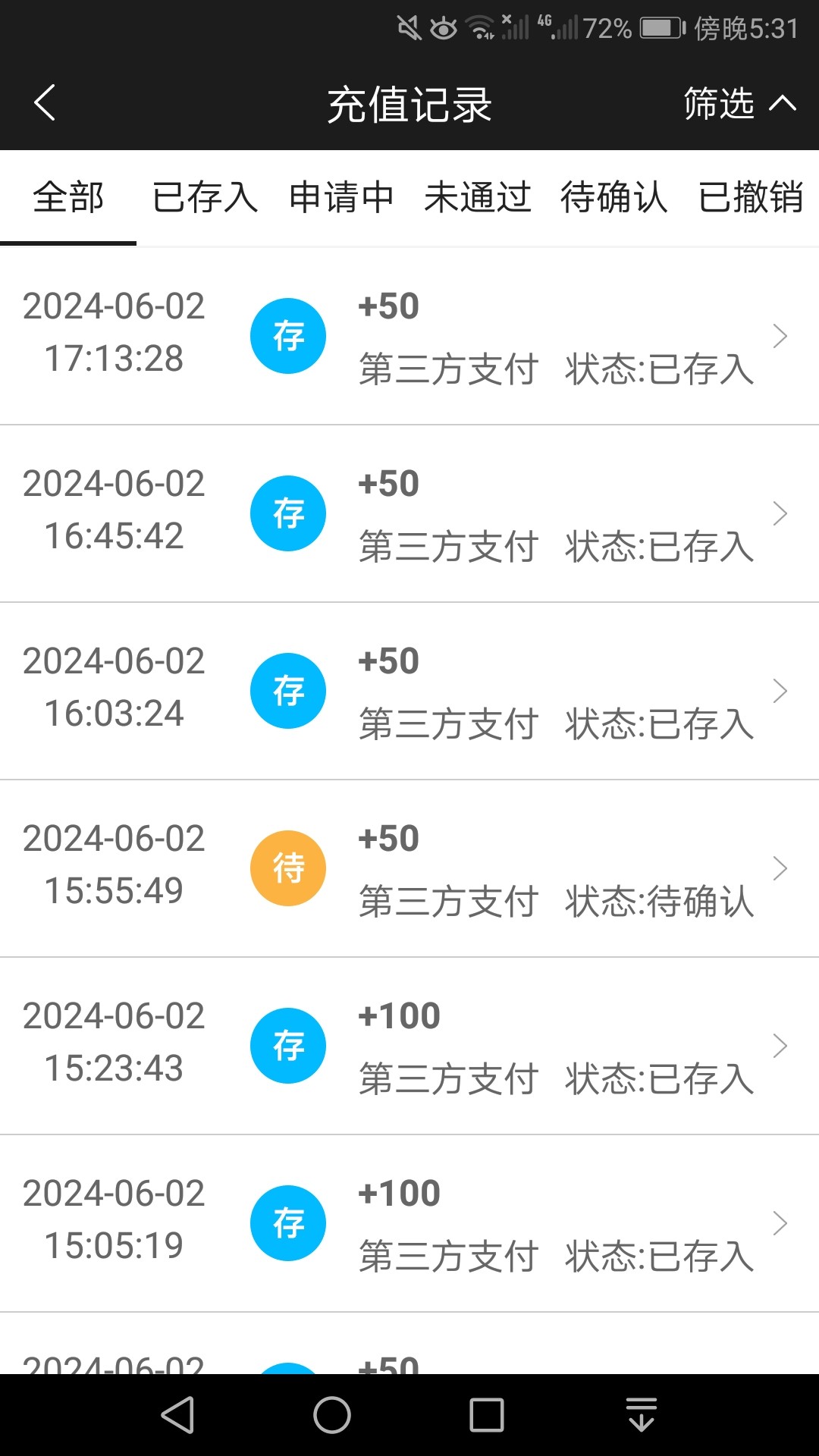
Task: Open the pending 15:55:49 record
Action: (409, 868)
